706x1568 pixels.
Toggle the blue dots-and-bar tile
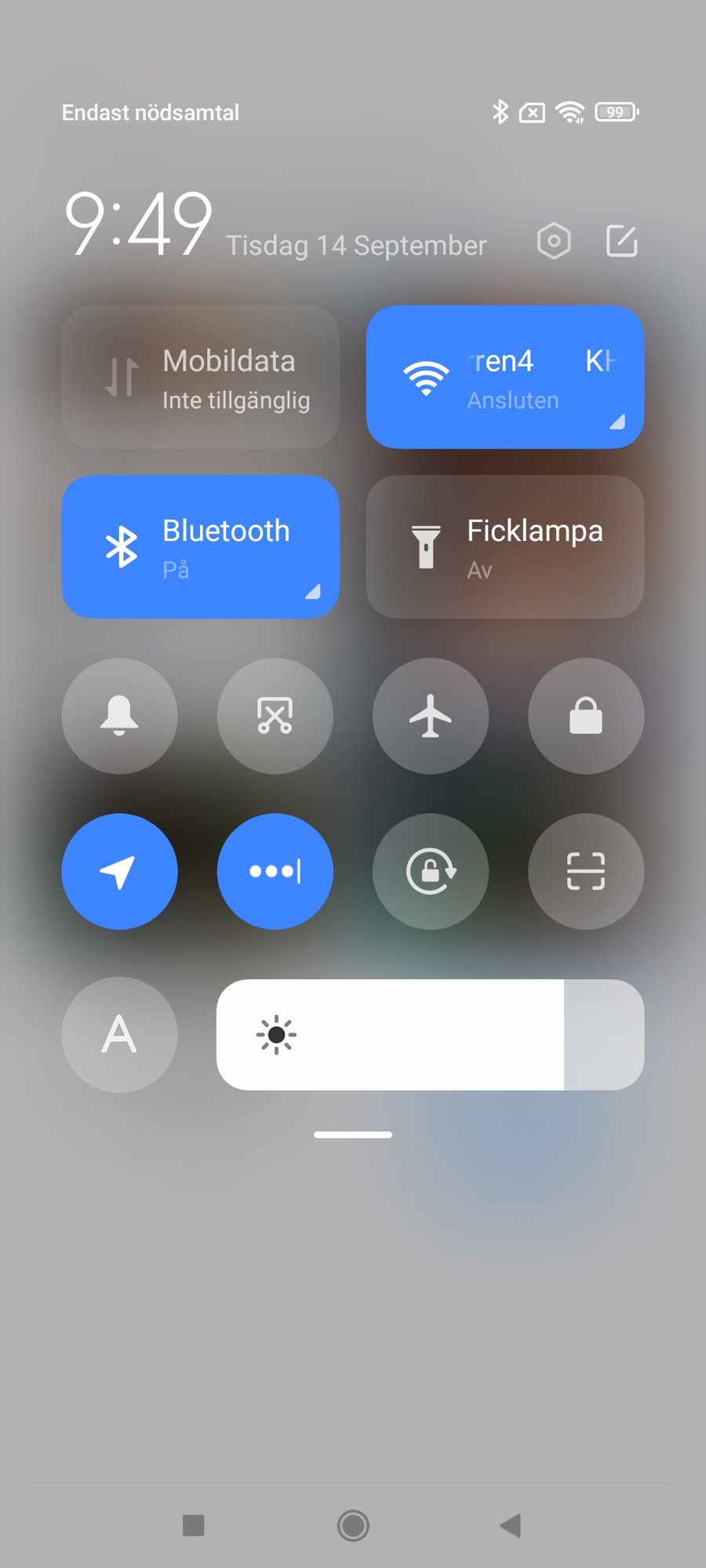point(275,871)
